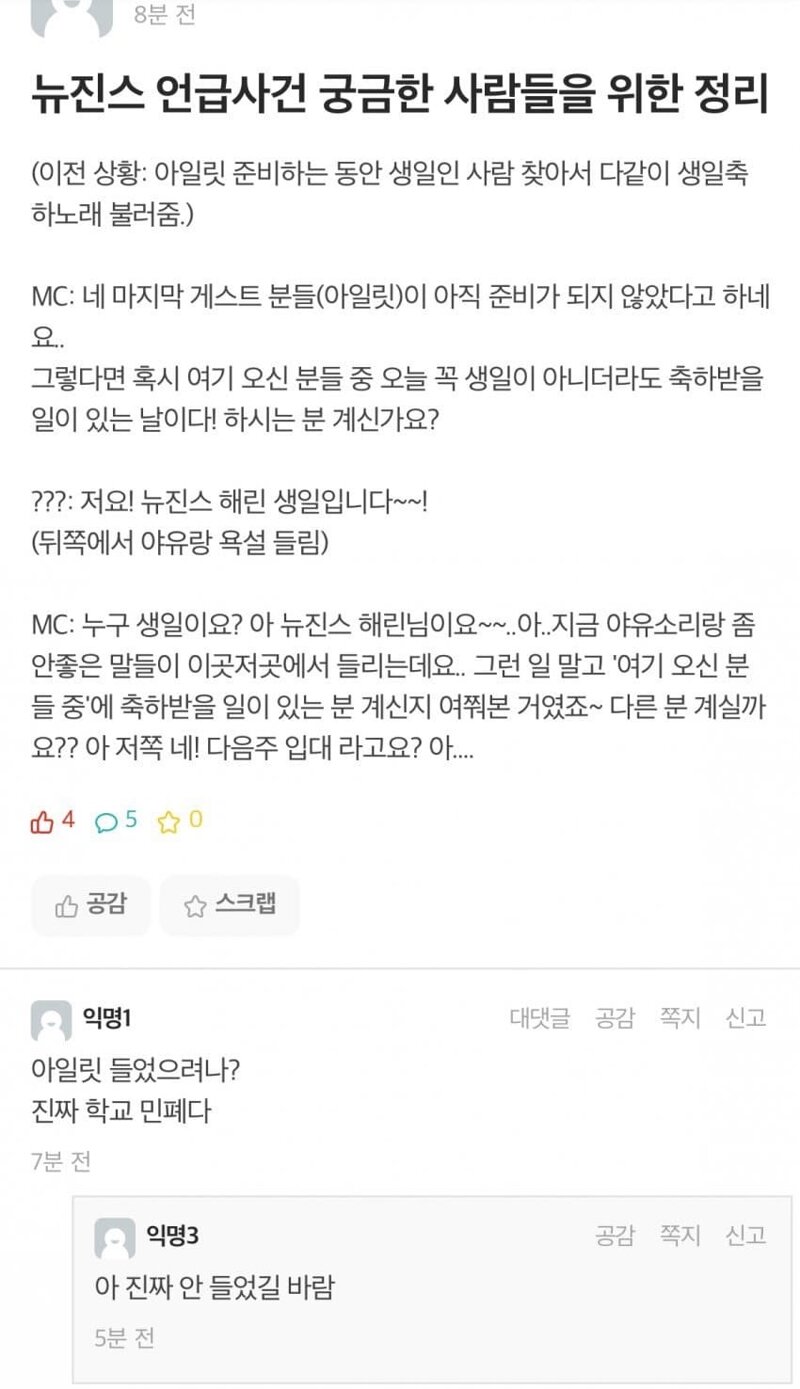Send a 쪽지 to 익명3
This screenshot has width=800, height=1389.
coord(680,1235)
